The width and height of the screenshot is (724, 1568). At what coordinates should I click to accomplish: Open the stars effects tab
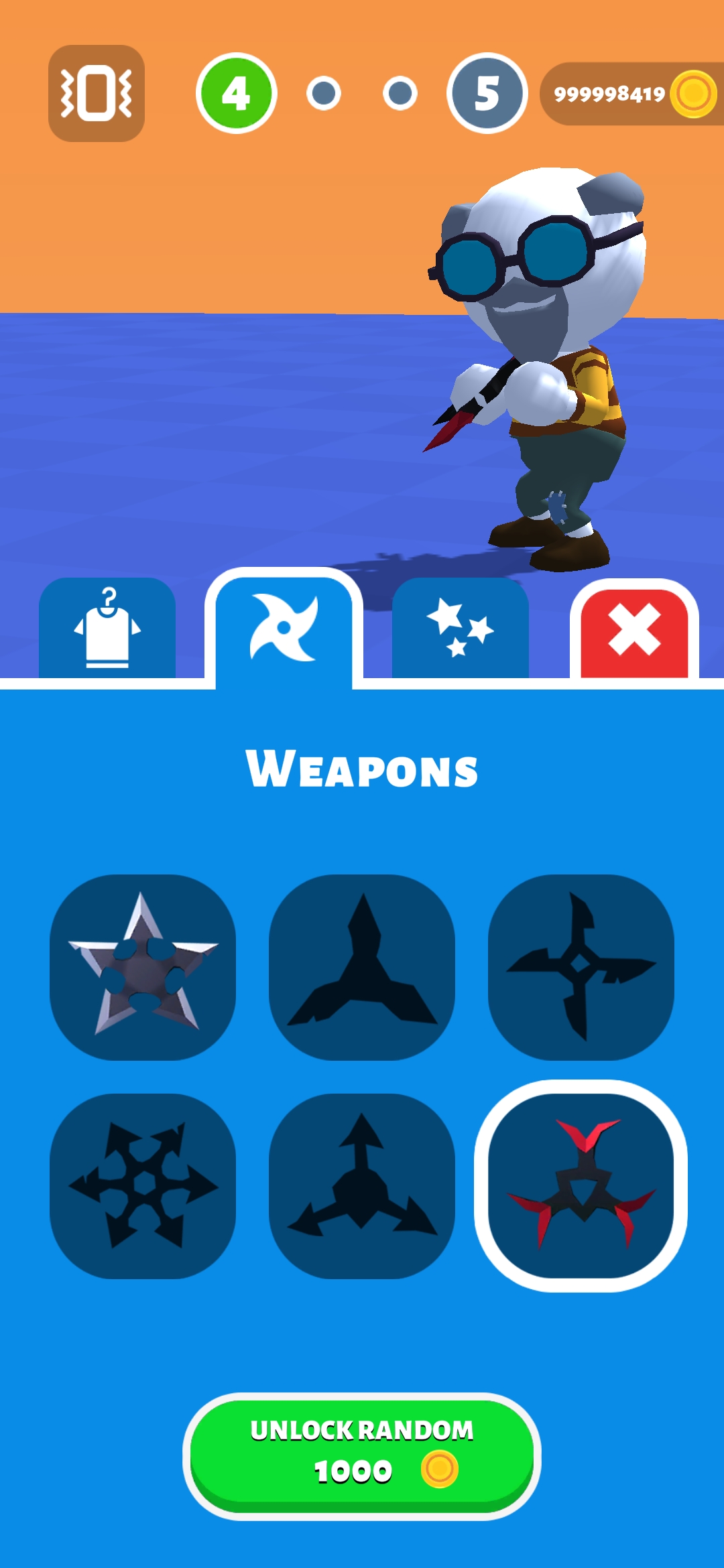[x=460, y=628]
